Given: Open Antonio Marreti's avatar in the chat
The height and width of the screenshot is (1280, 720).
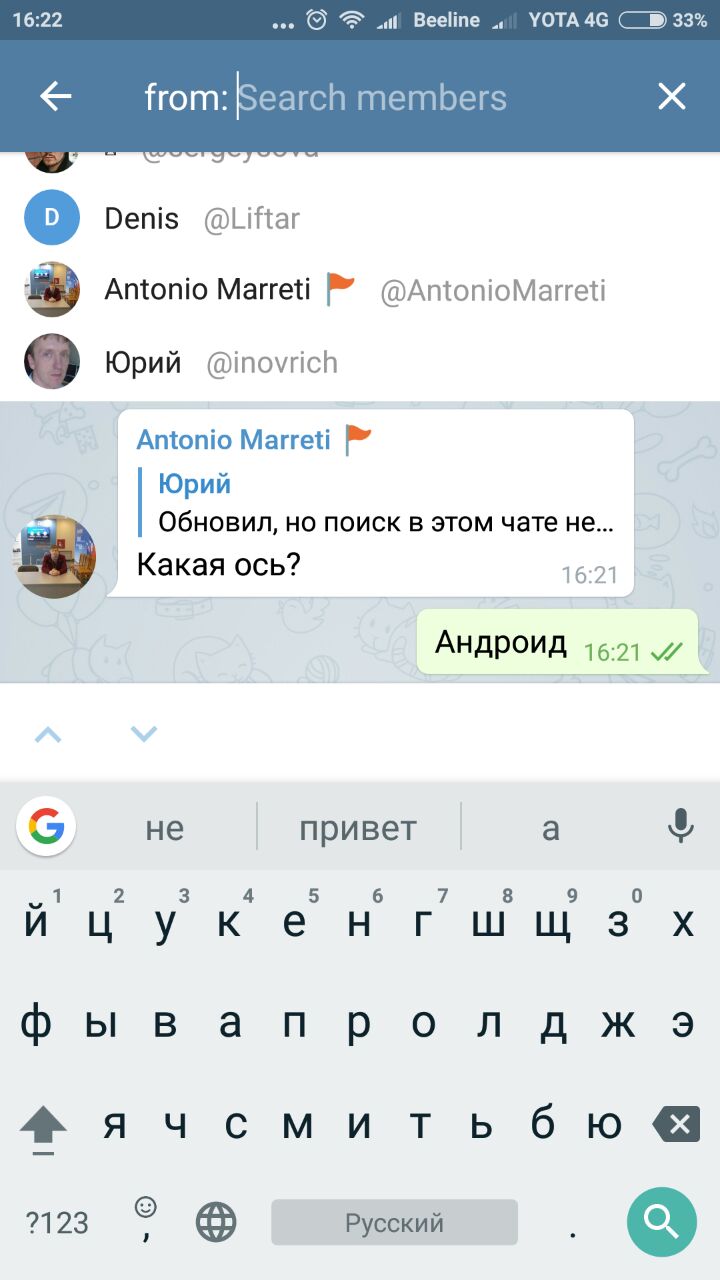Looking at the screenshot, I should click(x=55, y=556).
